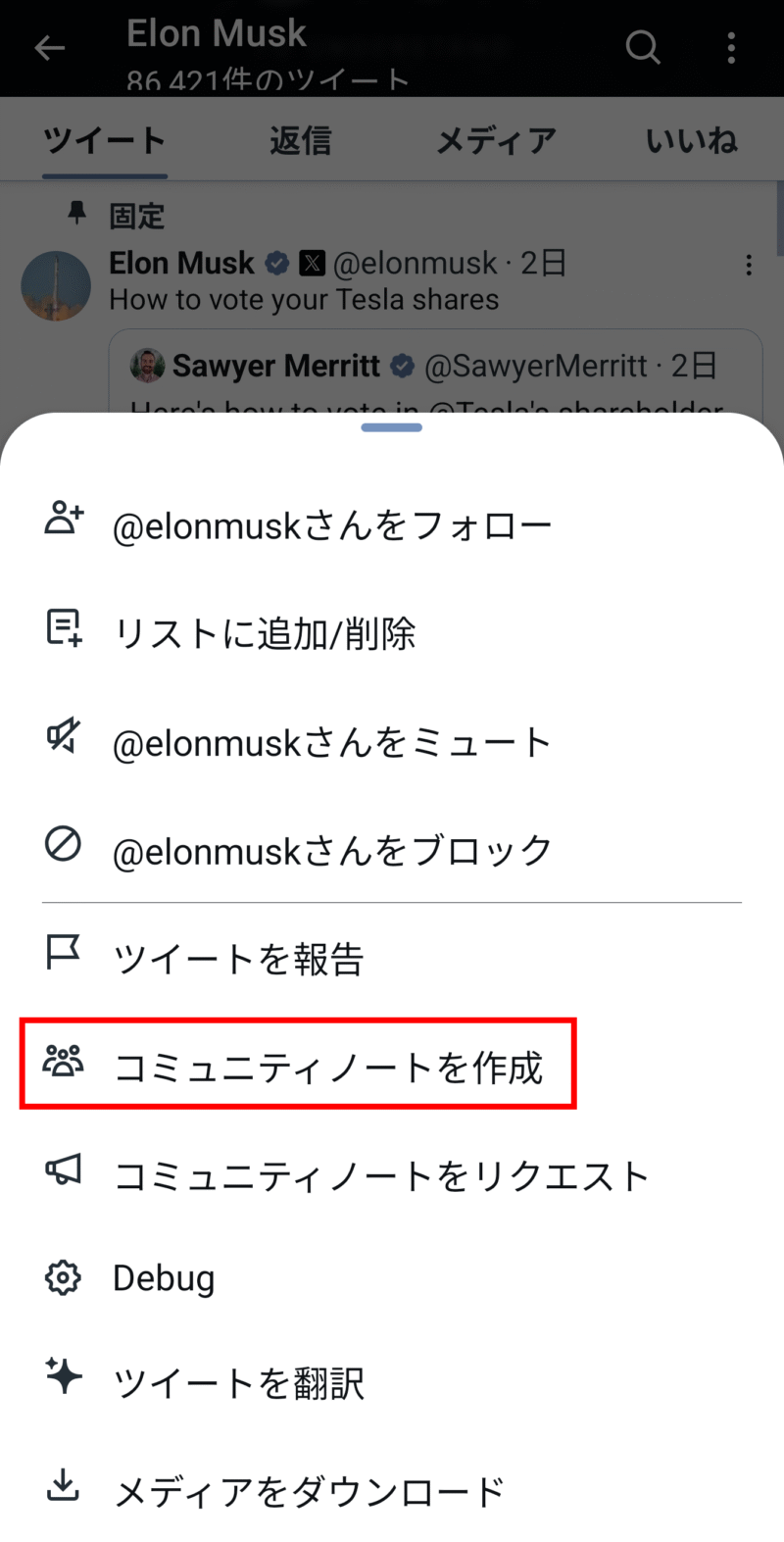The image size is (784, 1542).
Task: Switch to the いいね tab
Action: coord(691,141)
